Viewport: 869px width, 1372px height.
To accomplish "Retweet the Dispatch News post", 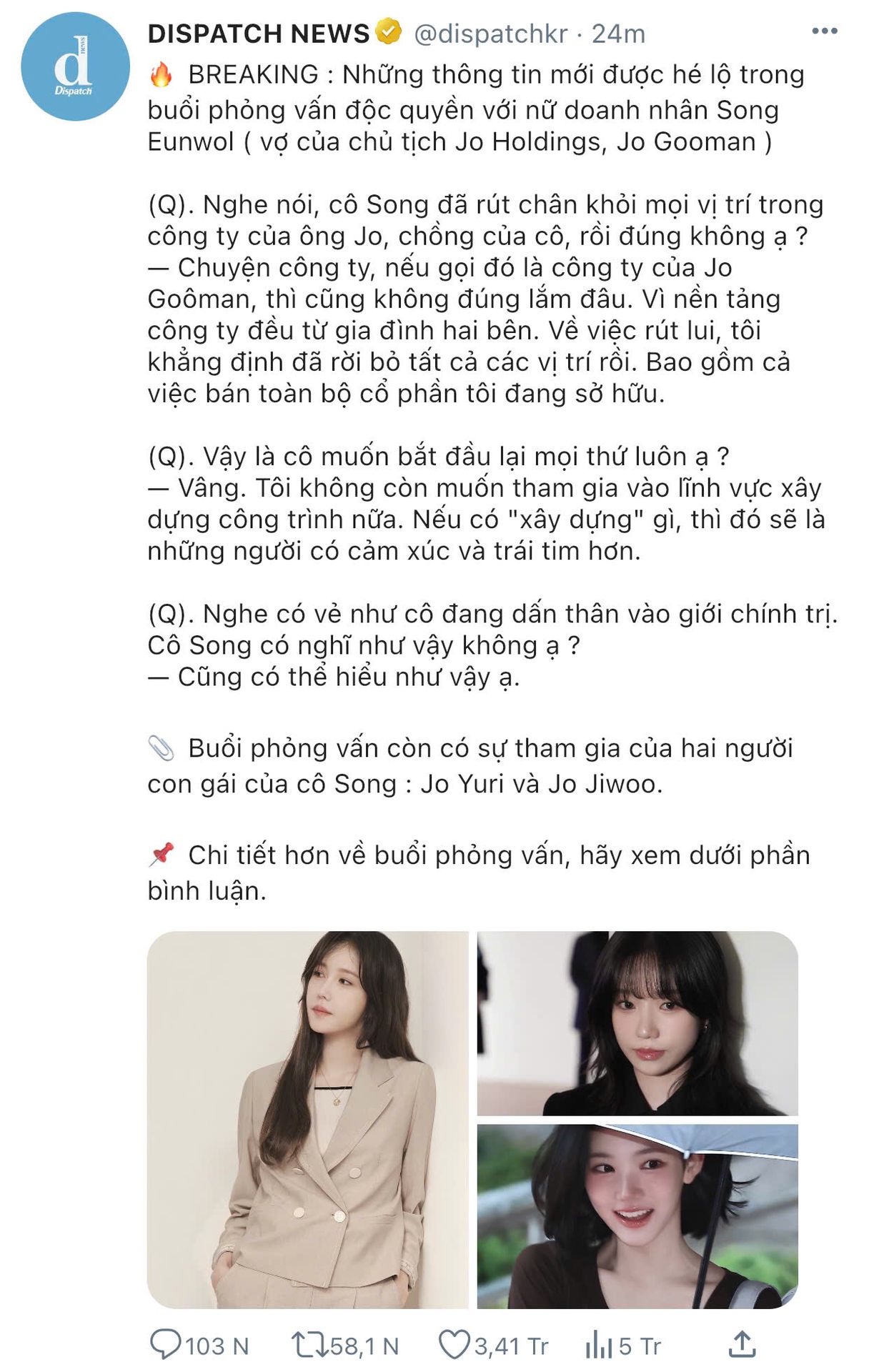I will [309, 1346].
